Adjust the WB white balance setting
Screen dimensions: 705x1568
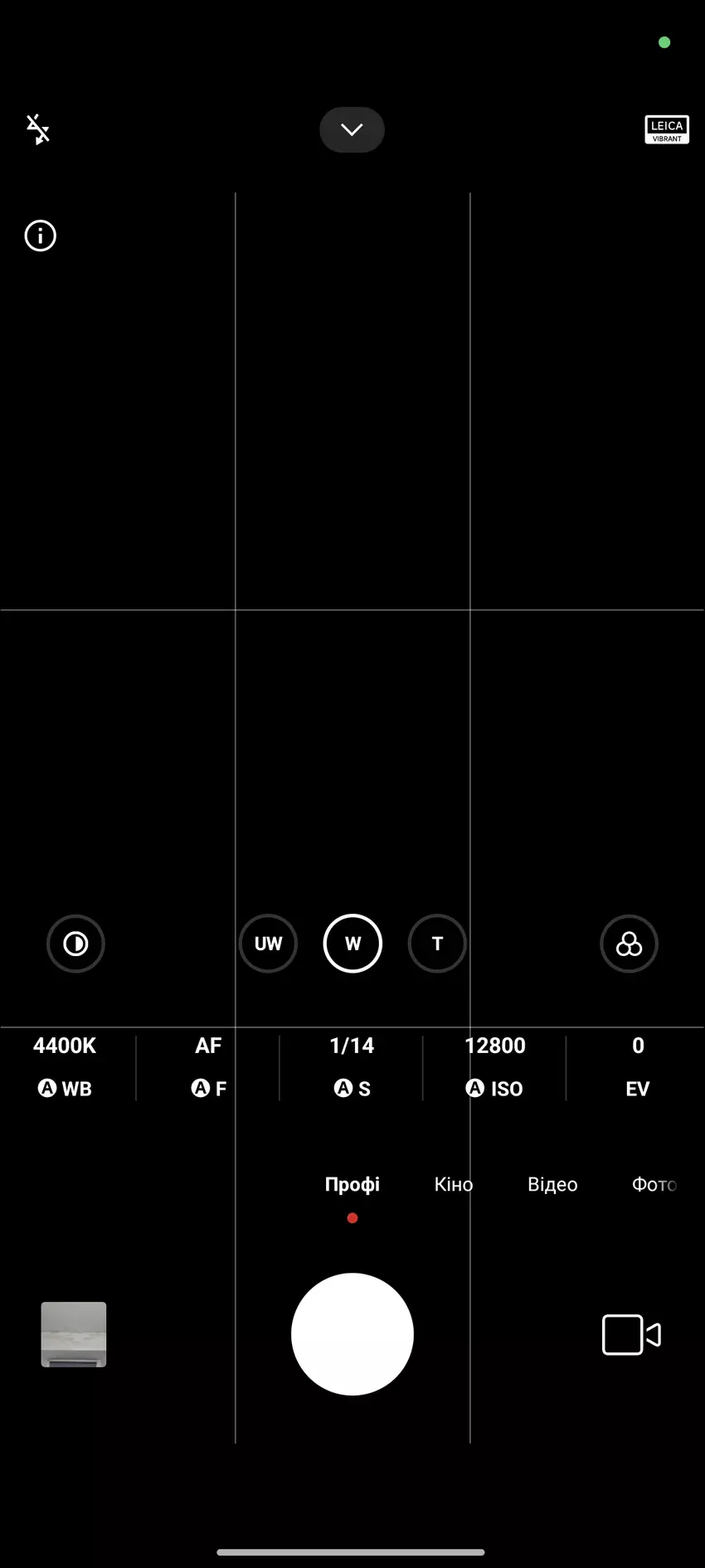point(65,1066)
